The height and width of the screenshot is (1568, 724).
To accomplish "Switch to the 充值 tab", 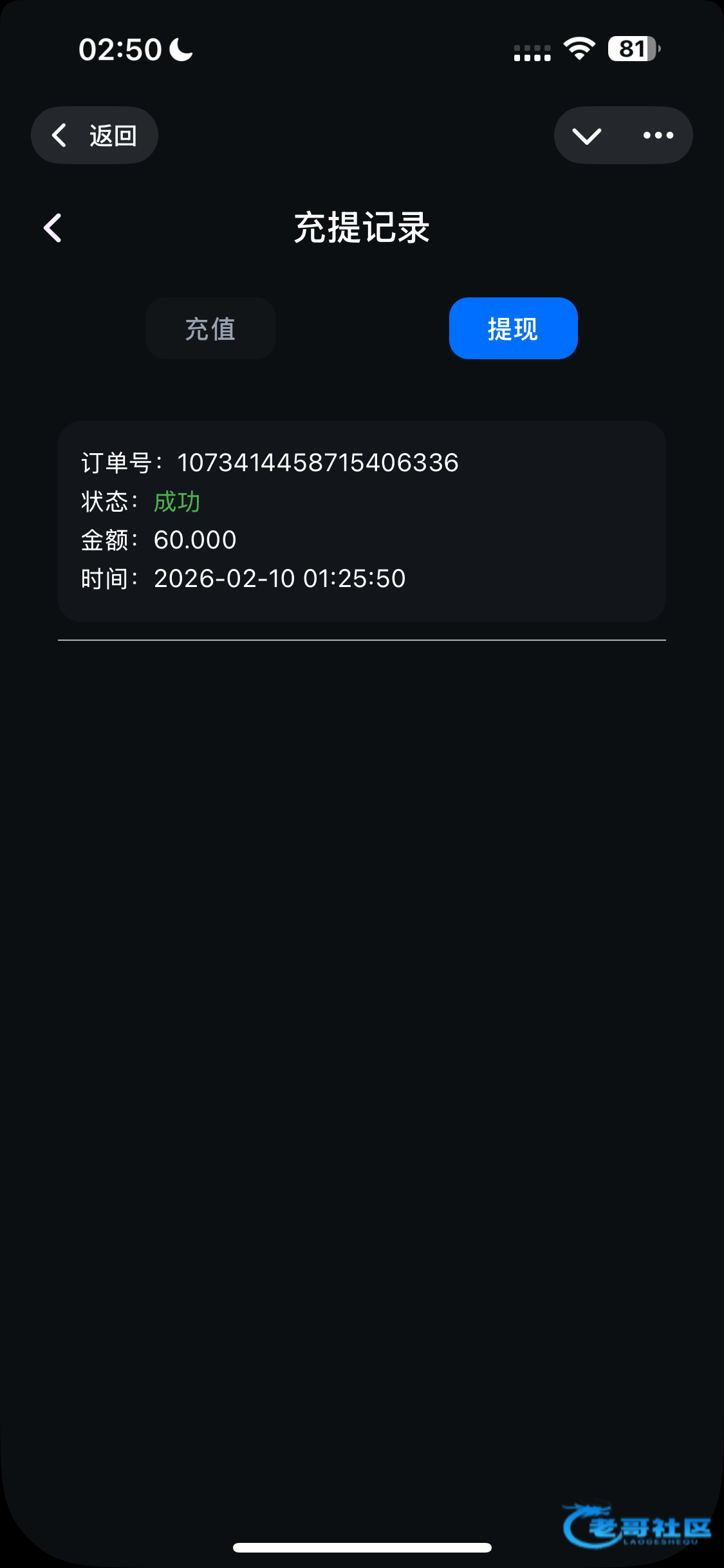I will point(210,328).
